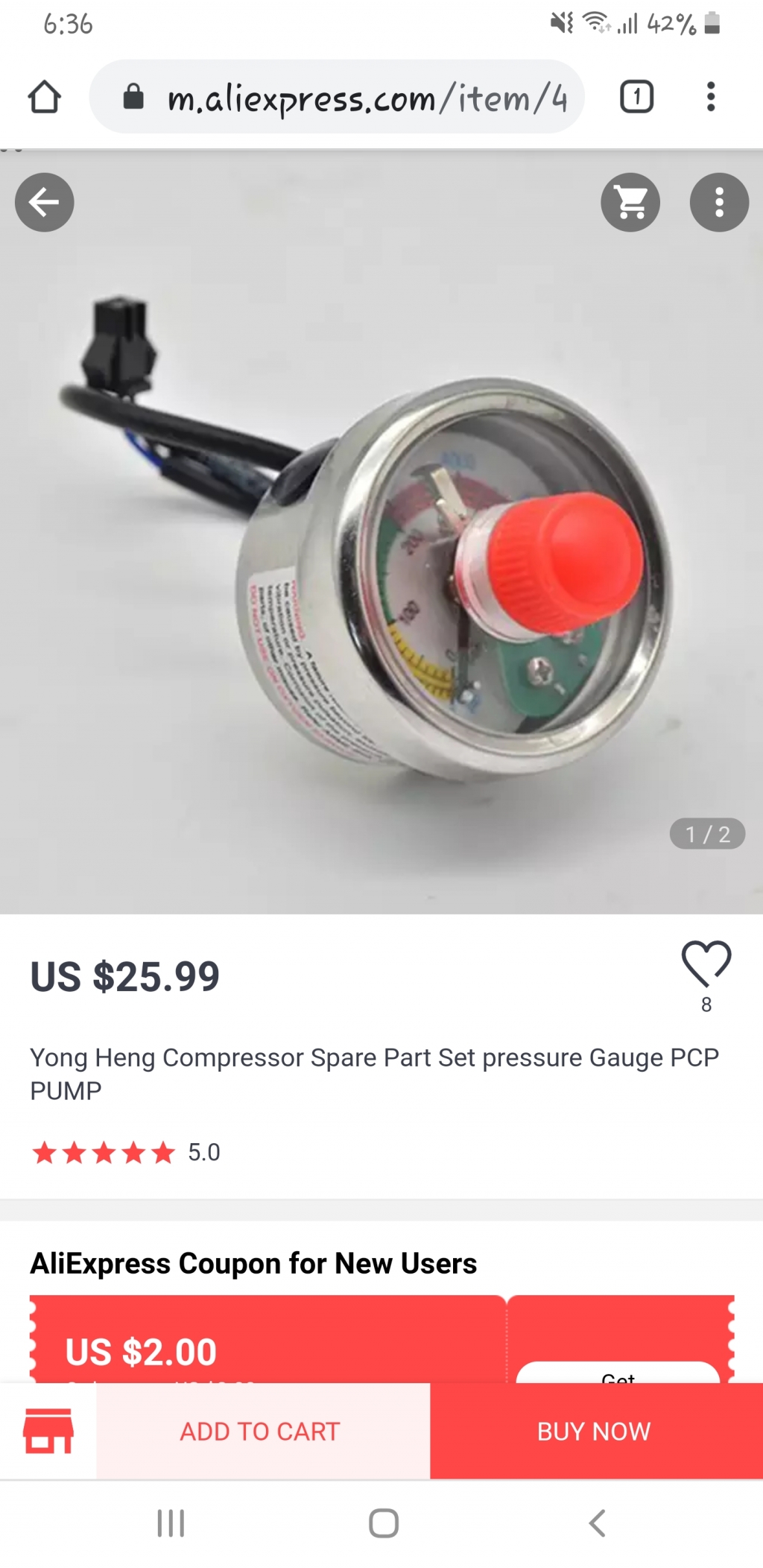Open the browser three-dot menu
This screenshot has height=1568, width=763.
pyautogui.click(x=711, y=97)
